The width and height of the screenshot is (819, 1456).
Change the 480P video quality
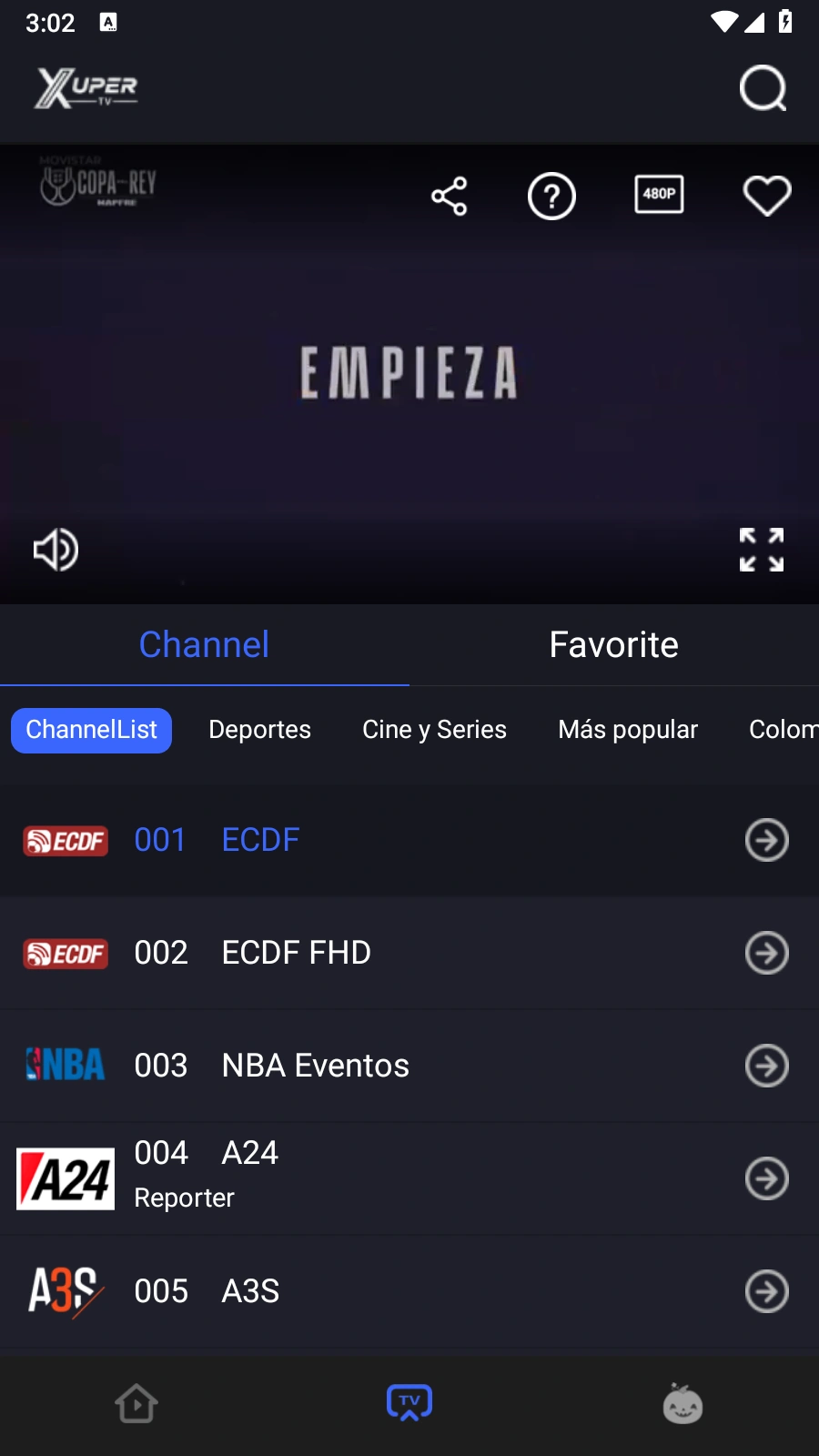(x=659, y=194)
